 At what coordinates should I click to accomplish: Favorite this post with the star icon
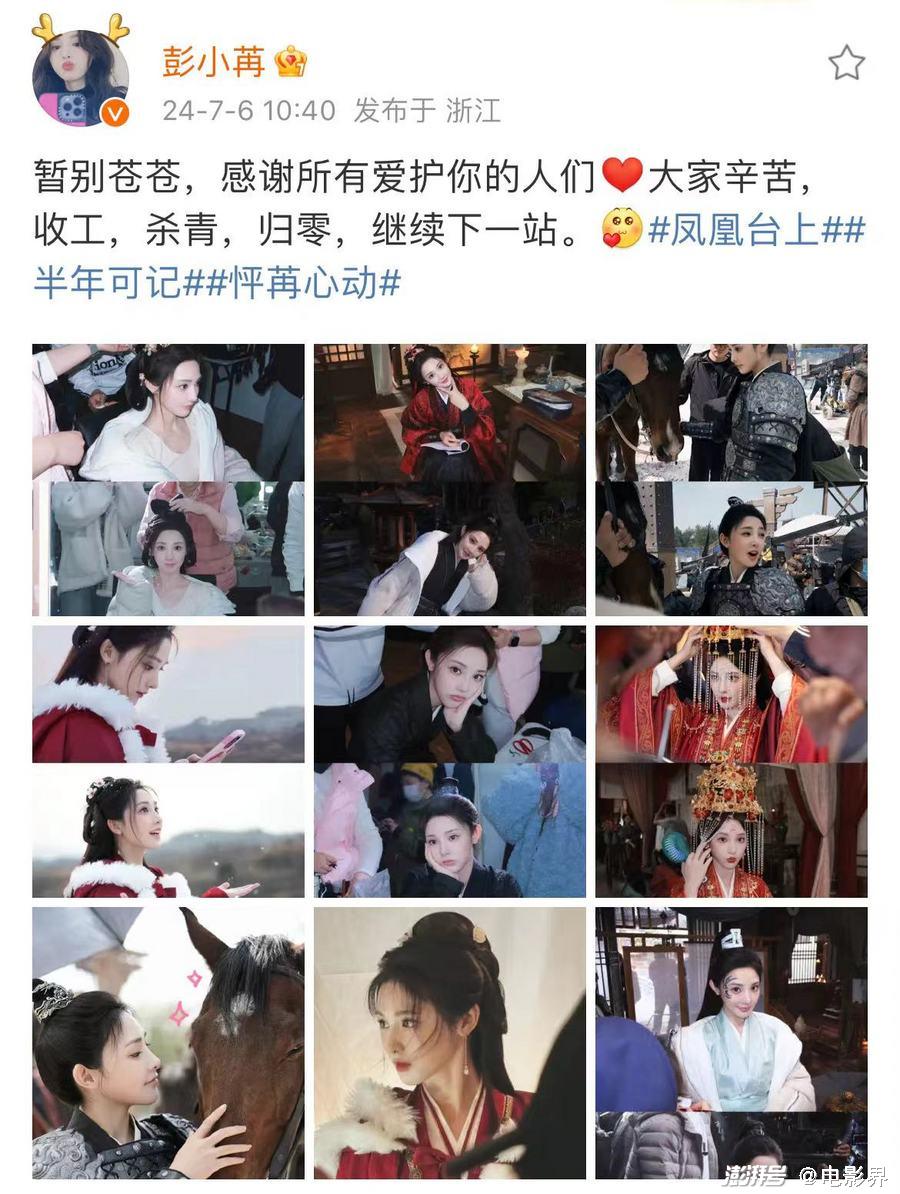[846, 62]
